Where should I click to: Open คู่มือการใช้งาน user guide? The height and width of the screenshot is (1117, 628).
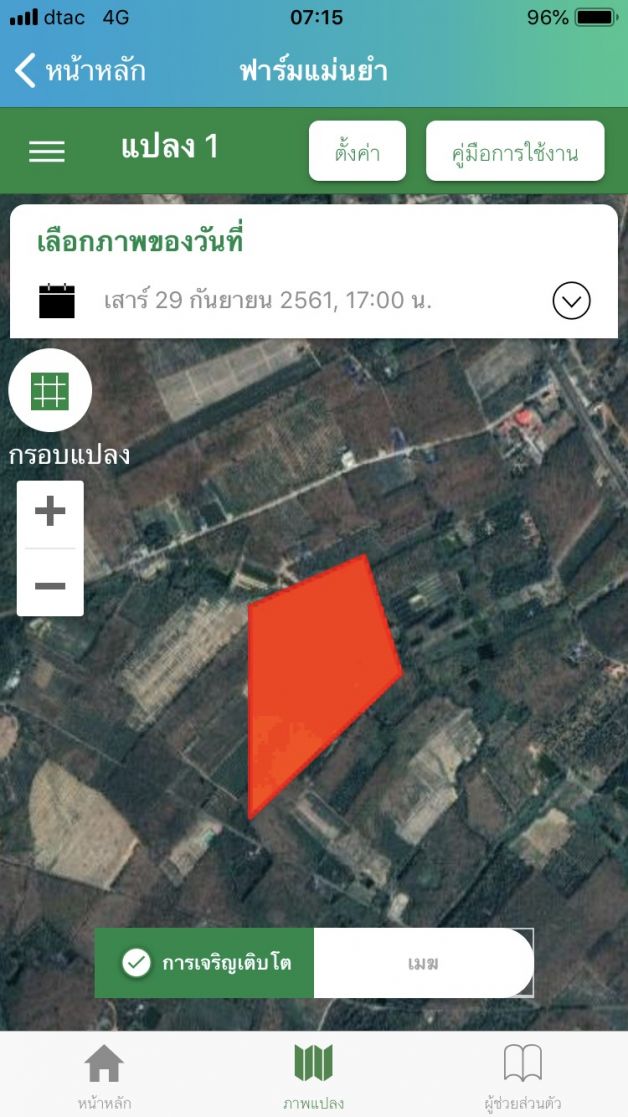pyautogui.click(x=515, y=152)
